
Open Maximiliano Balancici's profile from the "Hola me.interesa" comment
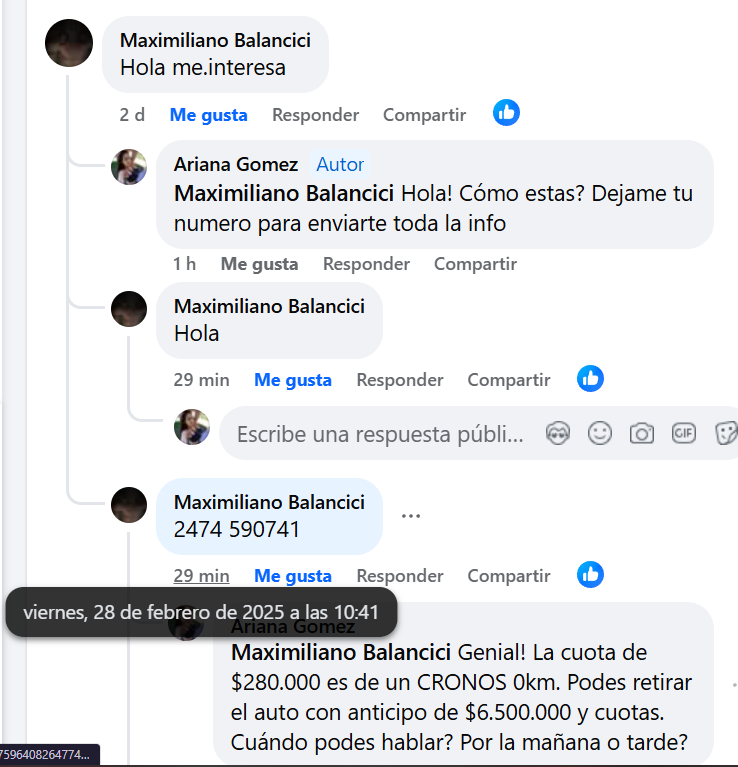(215, 40)
